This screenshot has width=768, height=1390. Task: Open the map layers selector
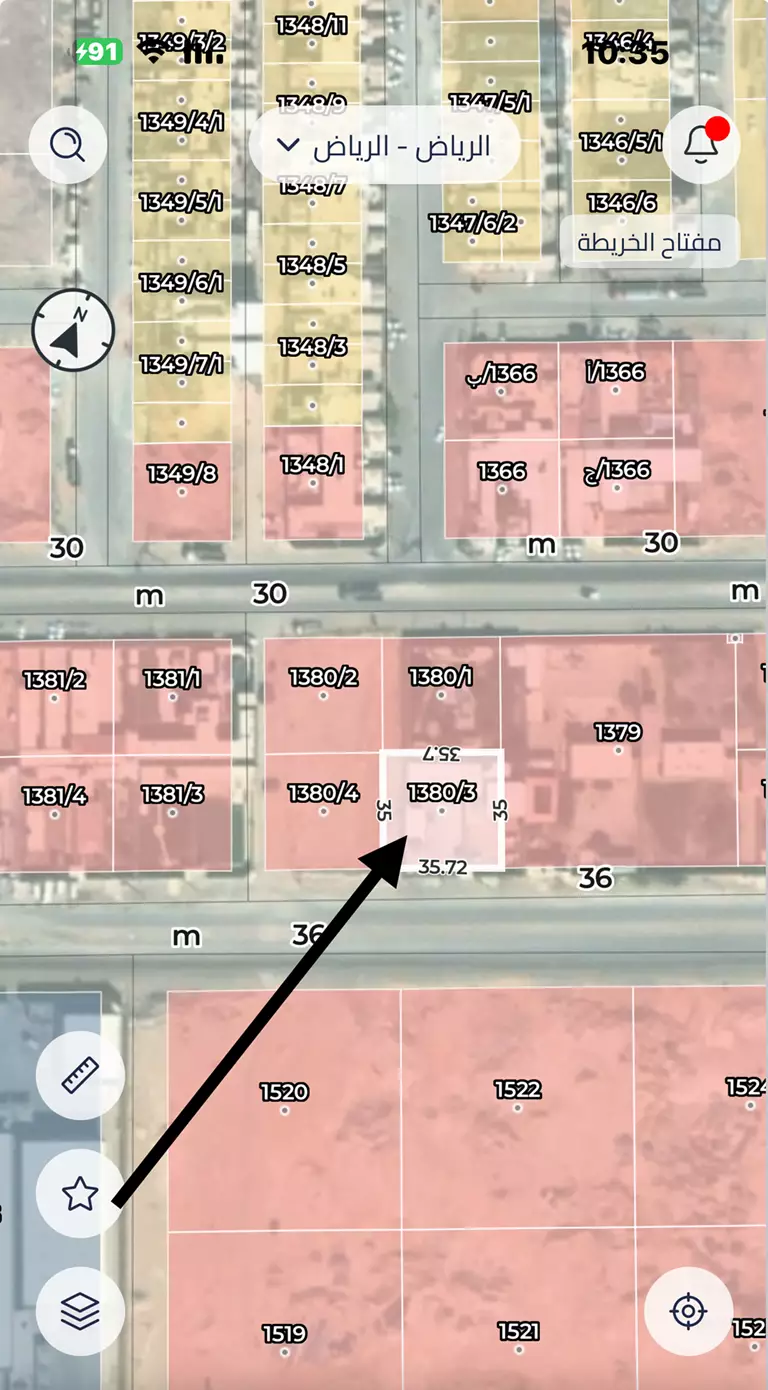point(80,1311)
